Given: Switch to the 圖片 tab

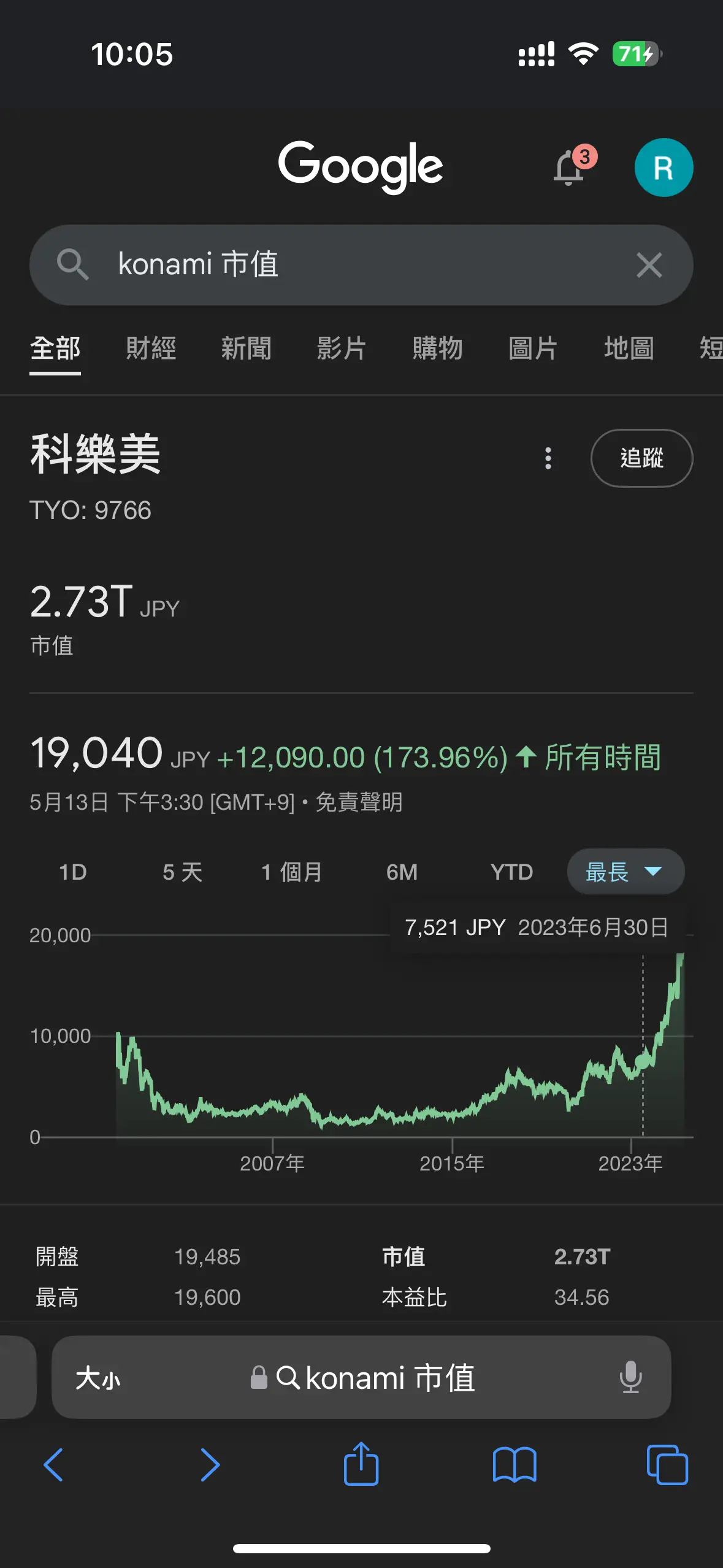Looking at the screenshot, I should (533, 348).
